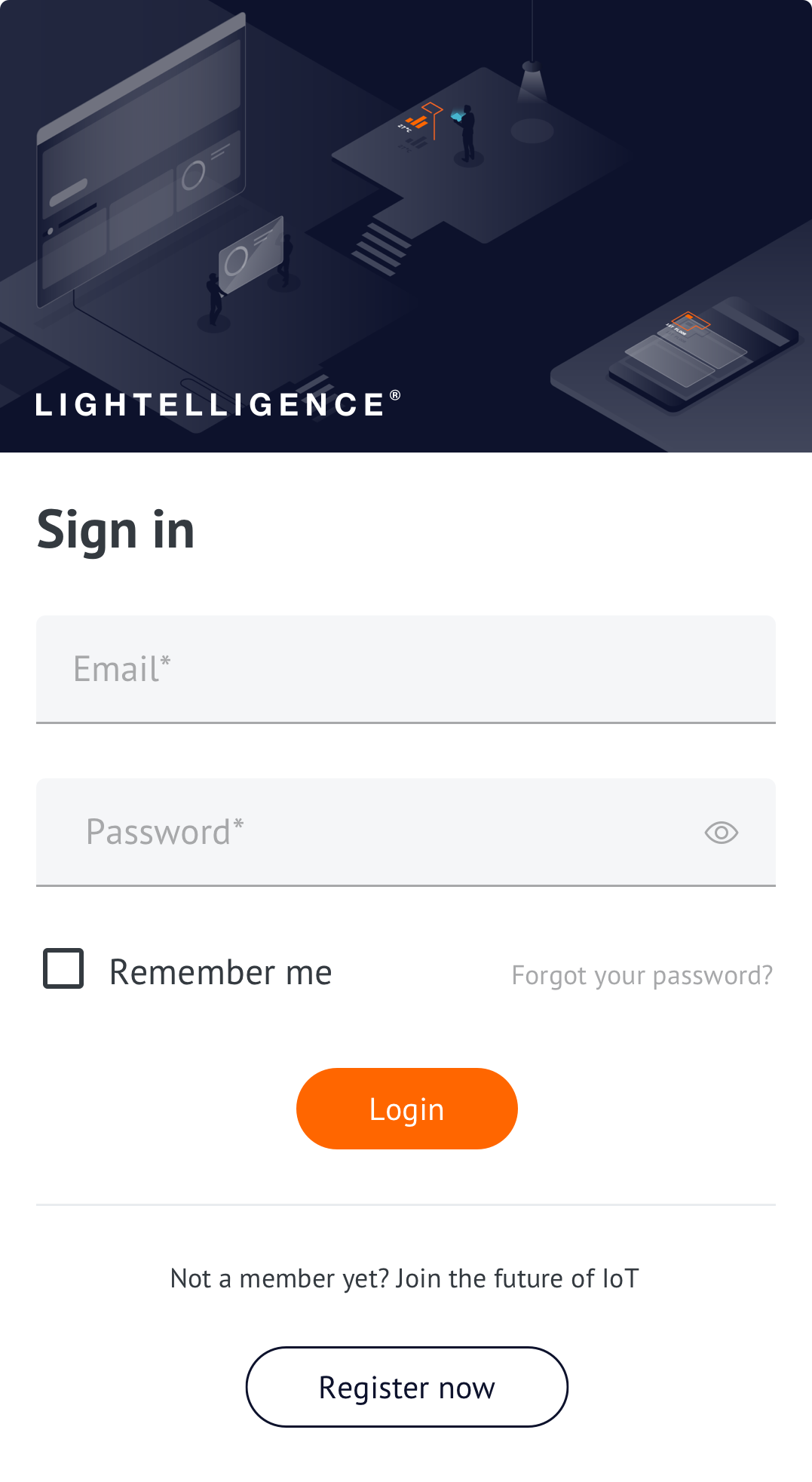Open the Forgot your password link

642,975
